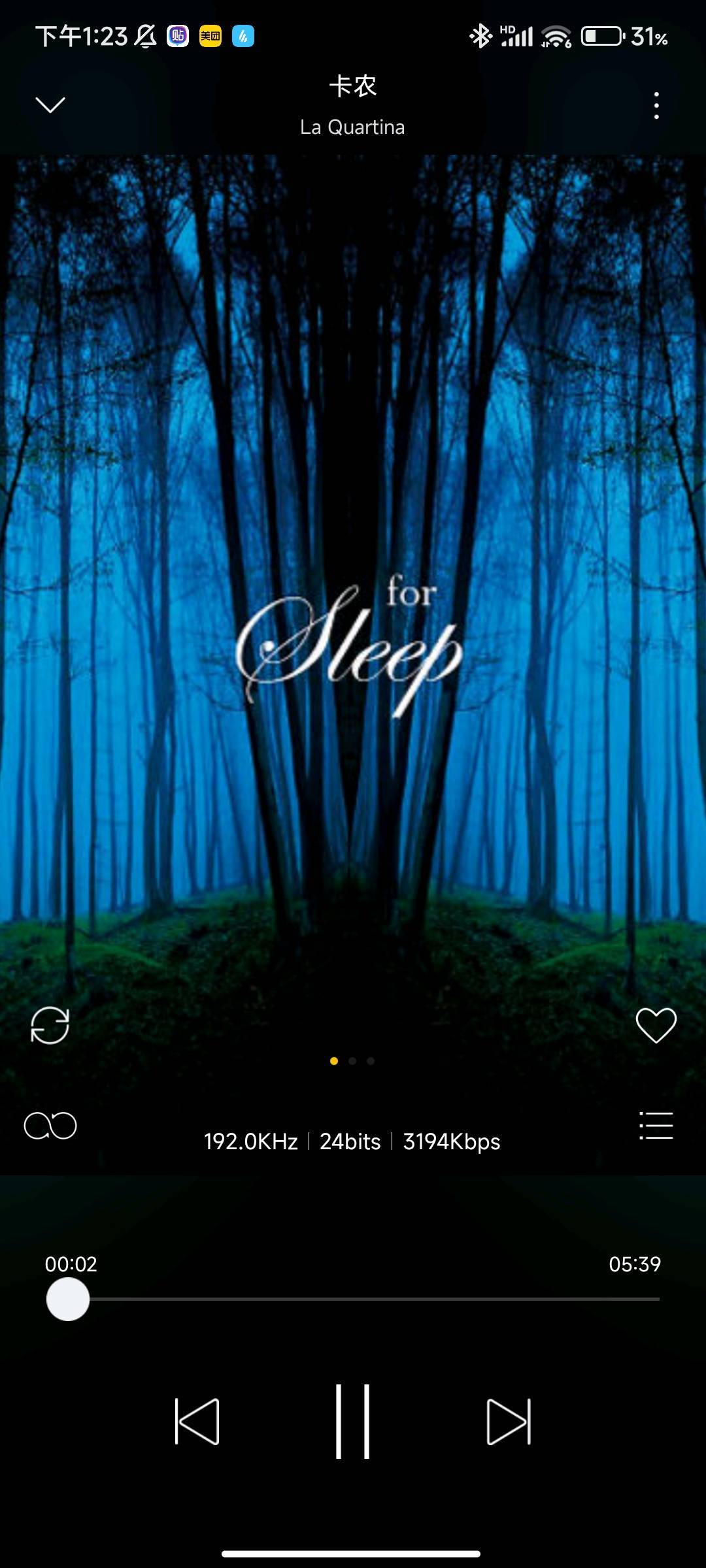Screen dimensions: 706x1568
Task: Collapse the player with the down chevron
Action: [50, 105]
